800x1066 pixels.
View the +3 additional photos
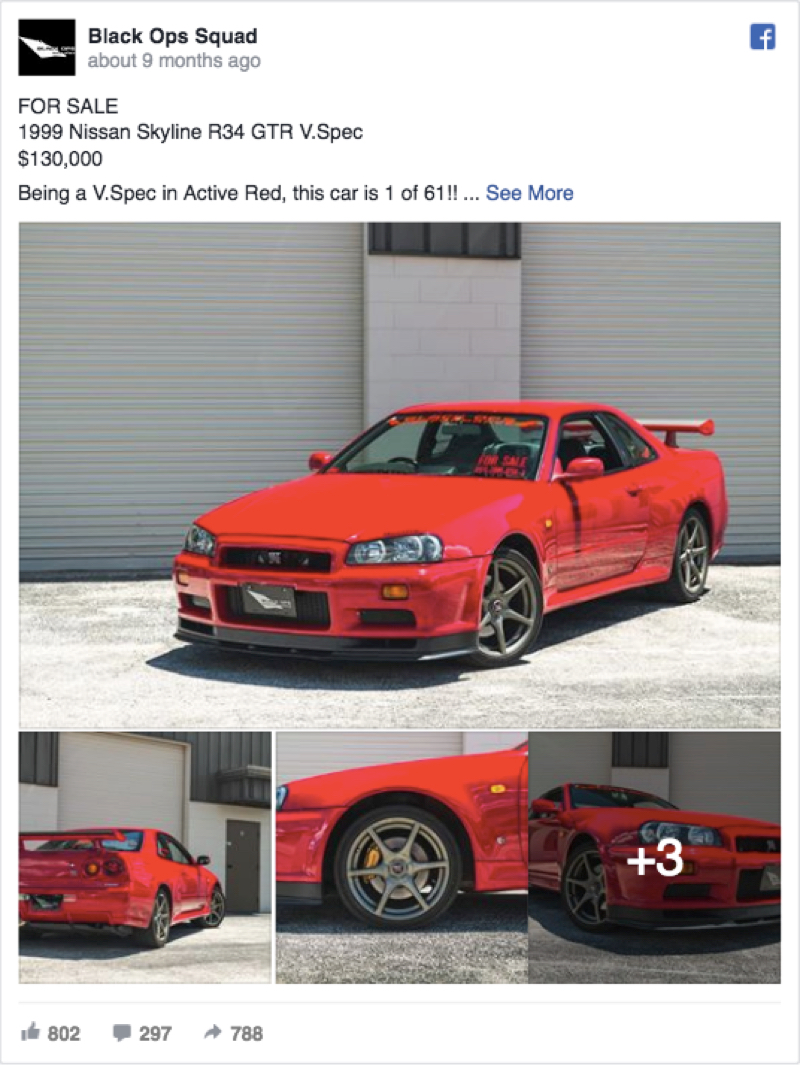pyautogui.click(x=655, y=857)
